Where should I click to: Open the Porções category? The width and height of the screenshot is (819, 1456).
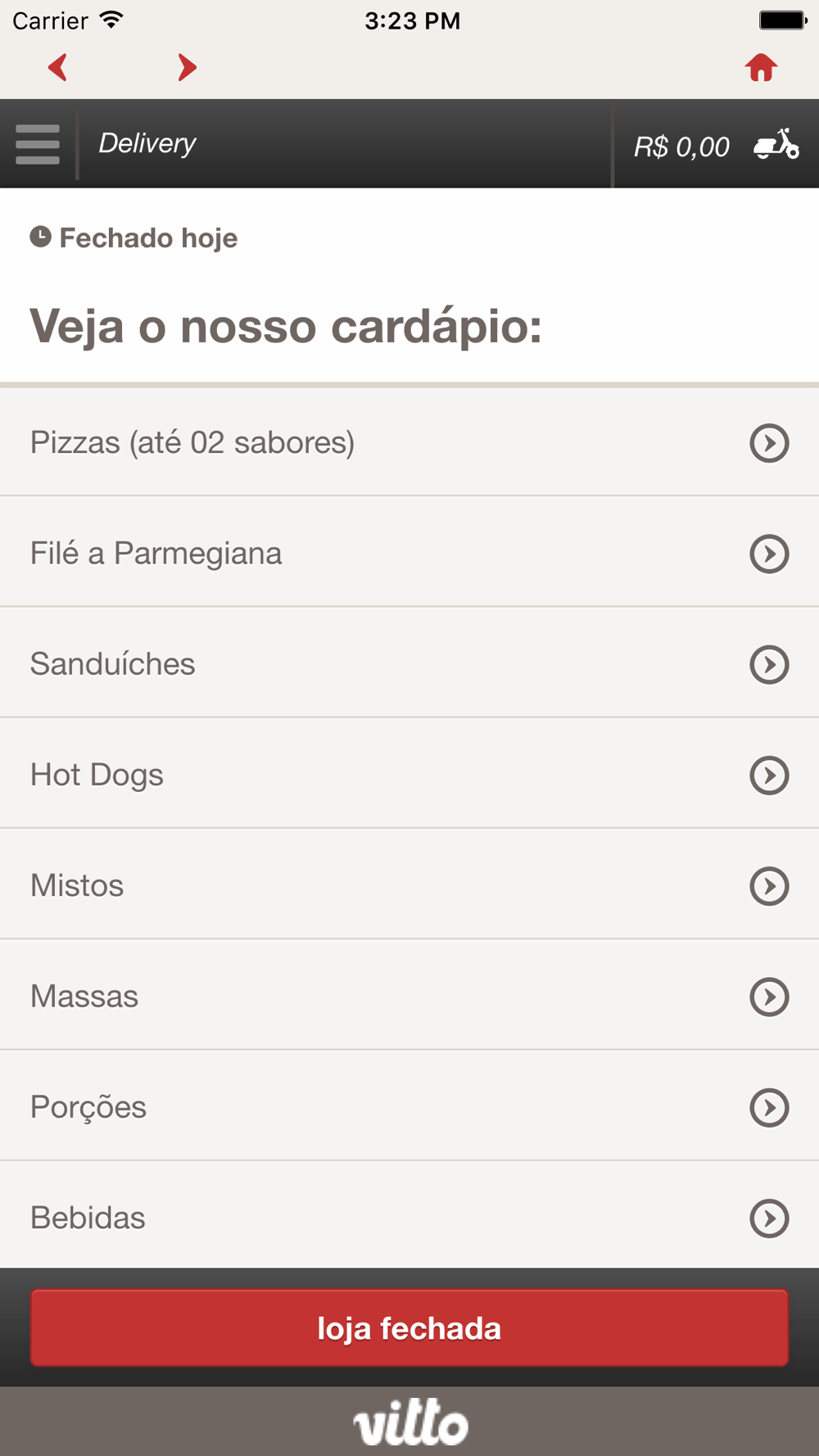pyautogui.click(x=409, y=1106)
